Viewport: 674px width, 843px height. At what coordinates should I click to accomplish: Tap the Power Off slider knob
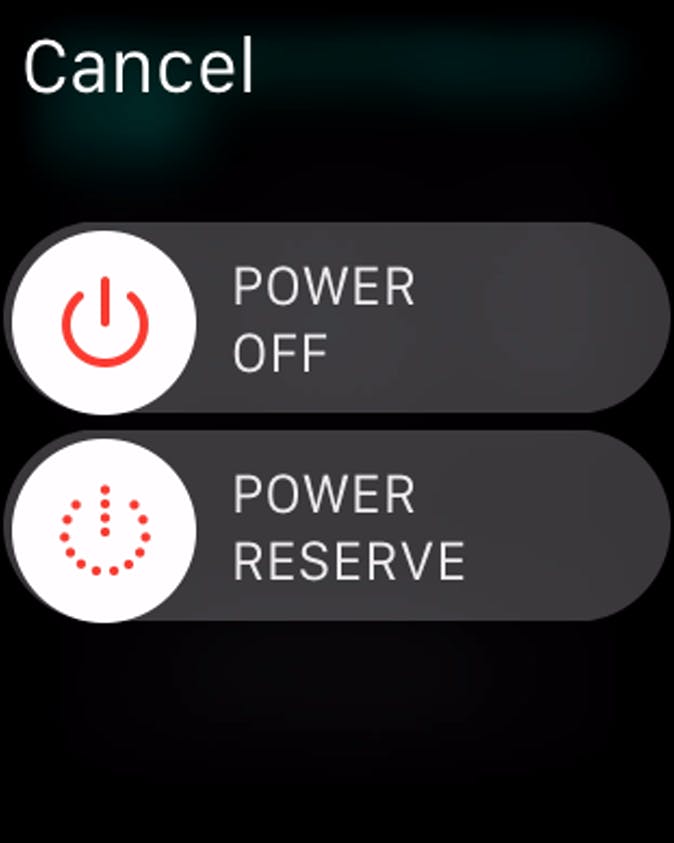tap(104, 322)
